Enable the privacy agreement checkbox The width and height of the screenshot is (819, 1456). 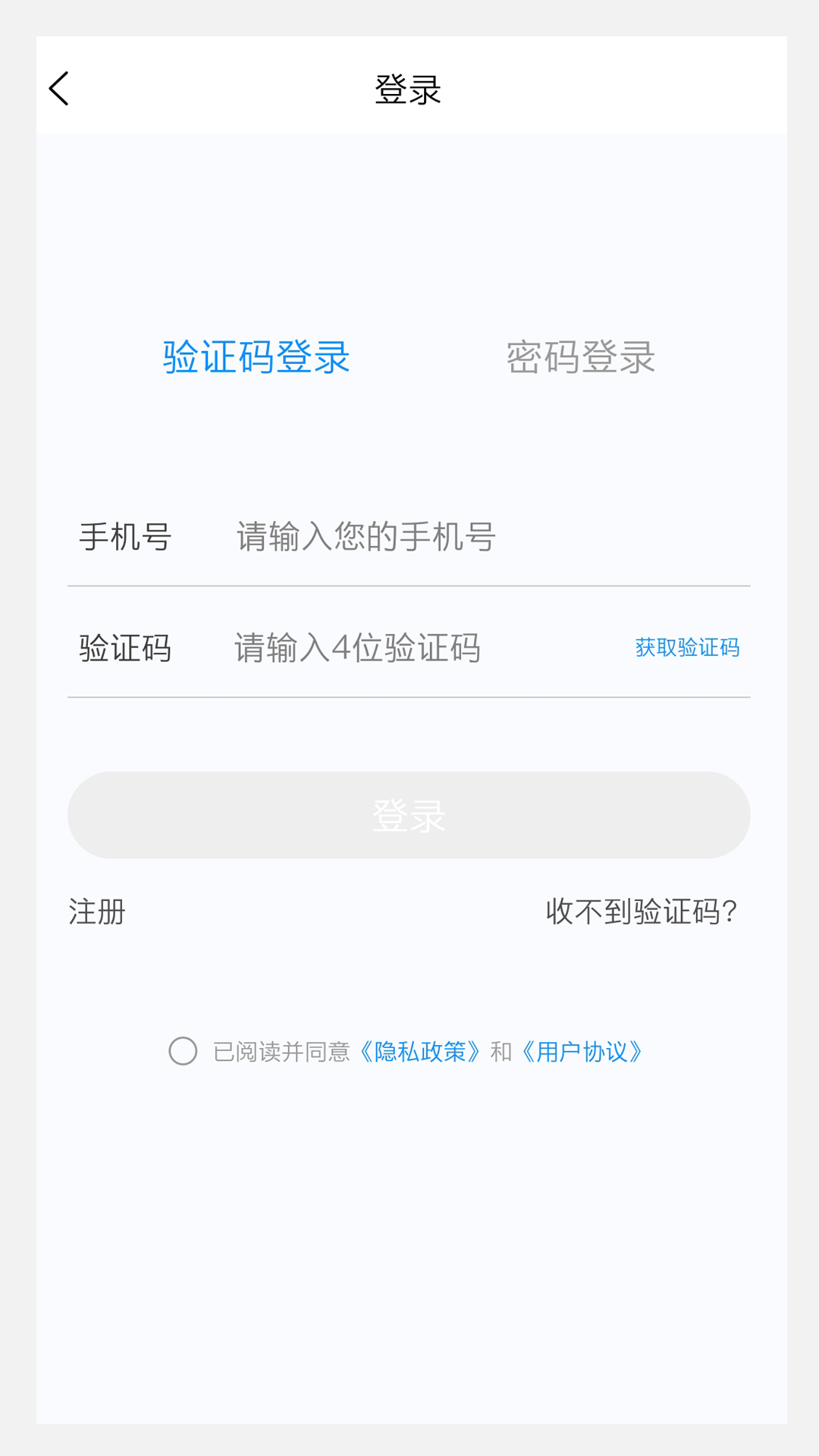coord(182,1052)
